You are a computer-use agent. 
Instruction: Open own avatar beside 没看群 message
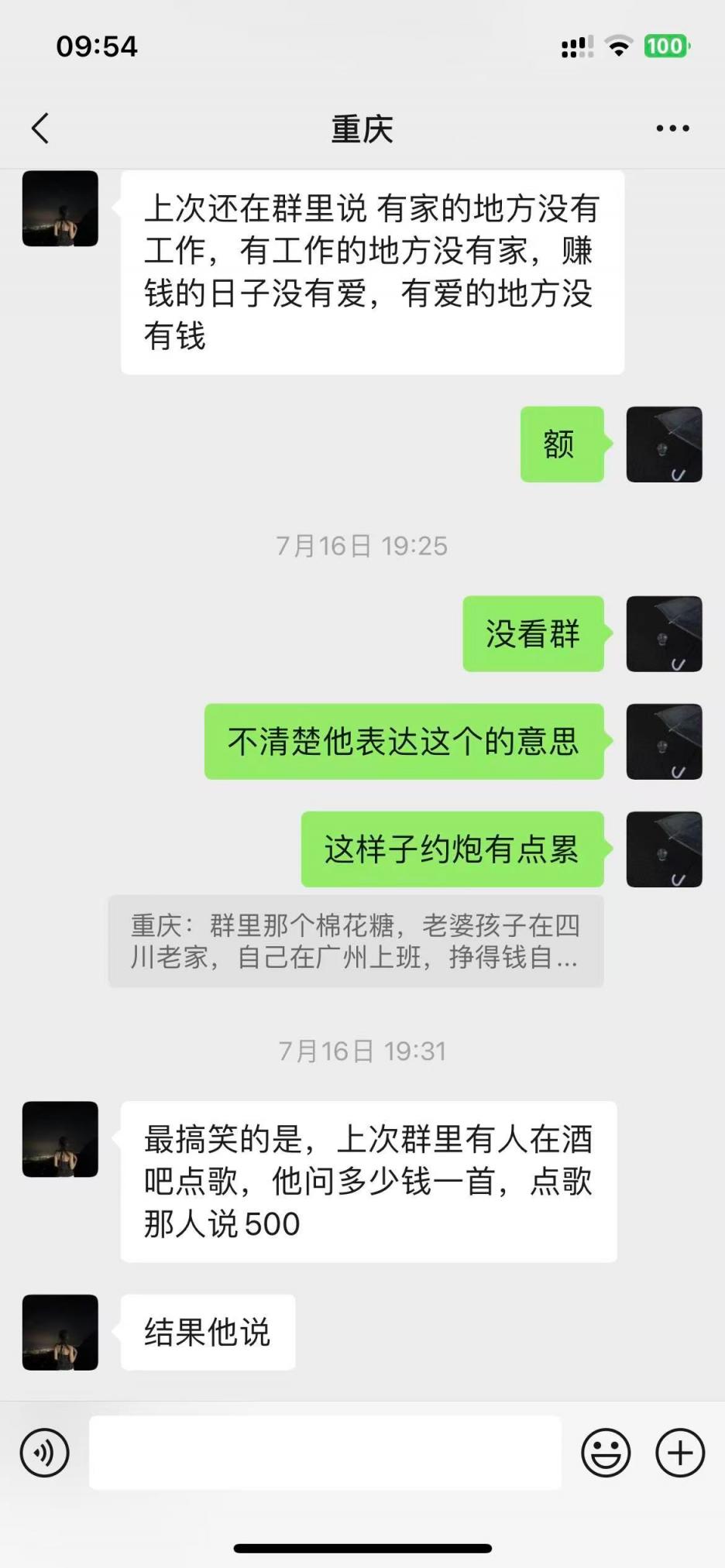(x=664, y=633)
